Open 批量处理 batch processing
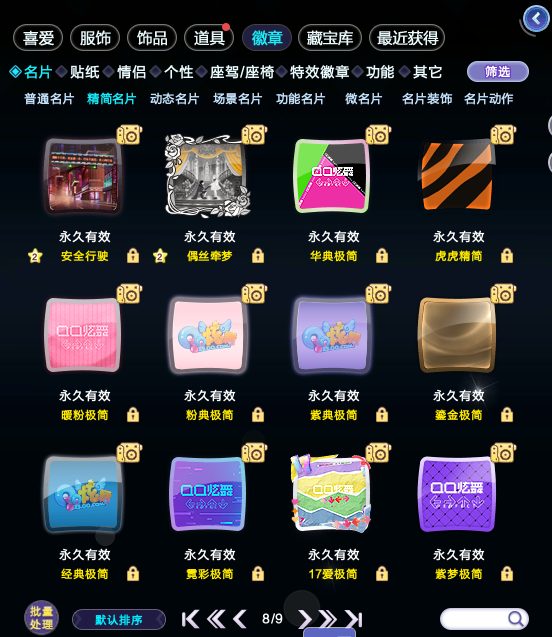Screen dimensions: 552x637 click(41, 618)
